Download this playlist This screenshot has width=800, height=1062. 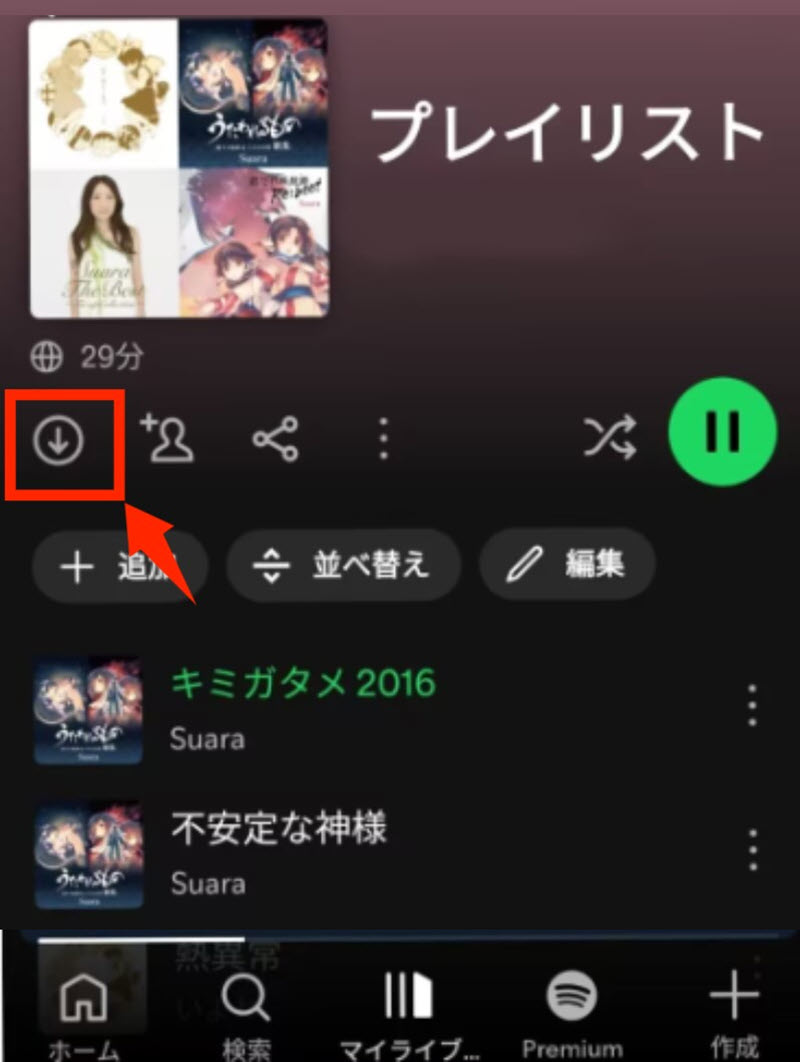point(59,441)
